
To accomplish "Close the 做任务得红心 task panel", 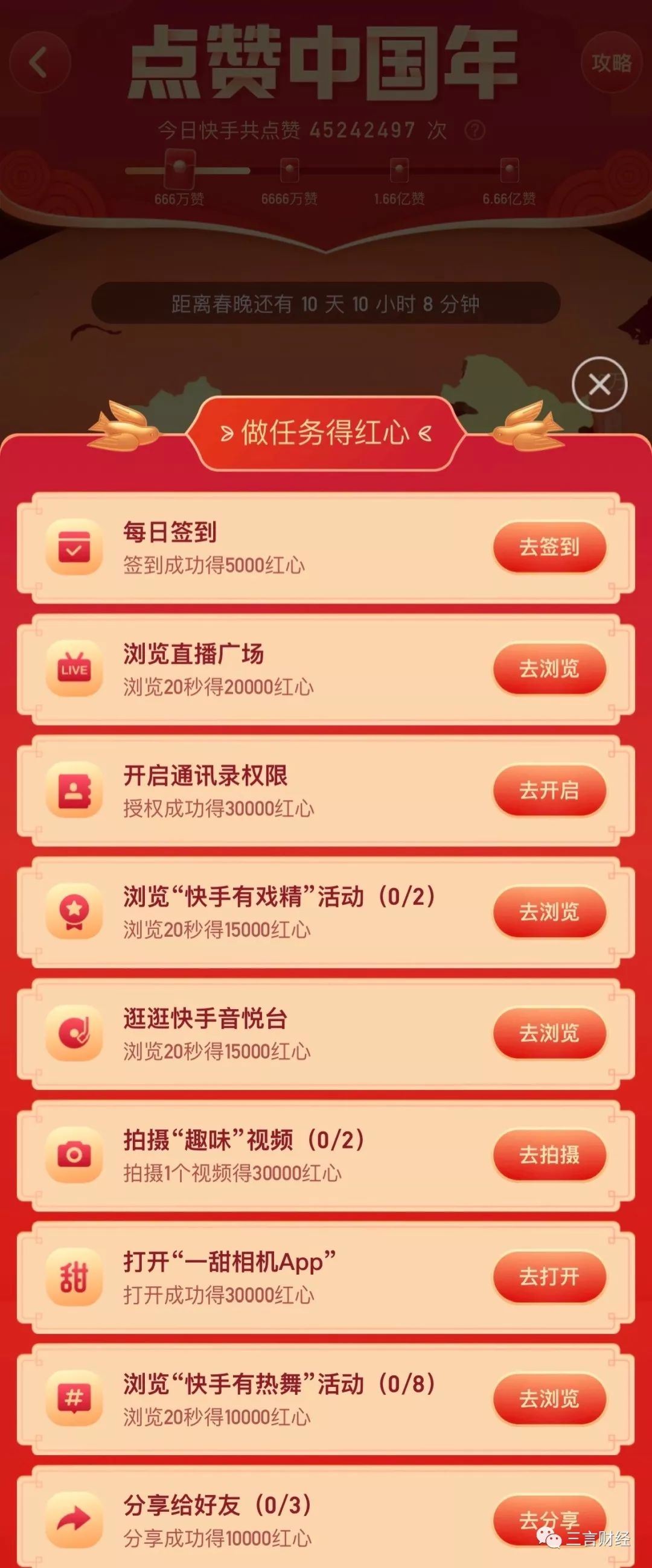I will tap(599, 384).
